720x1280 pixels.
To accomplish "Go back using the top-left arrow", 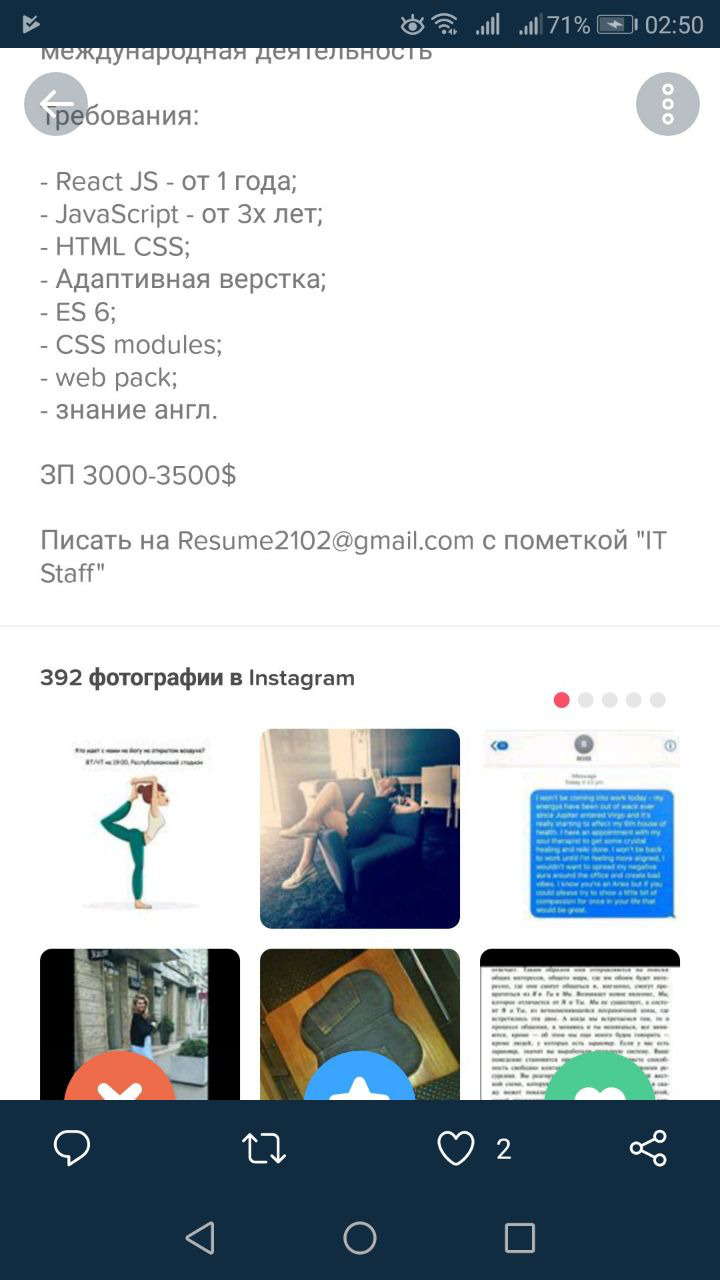I will tap(56, 104).
